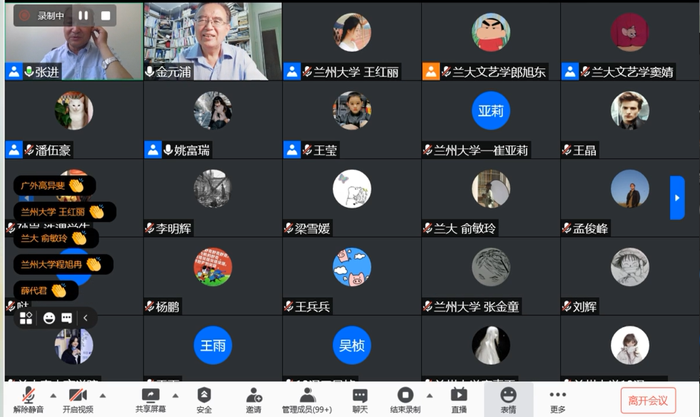Open the 表情 reactions picker
The image size is (700, 417).
click(508, 399)
